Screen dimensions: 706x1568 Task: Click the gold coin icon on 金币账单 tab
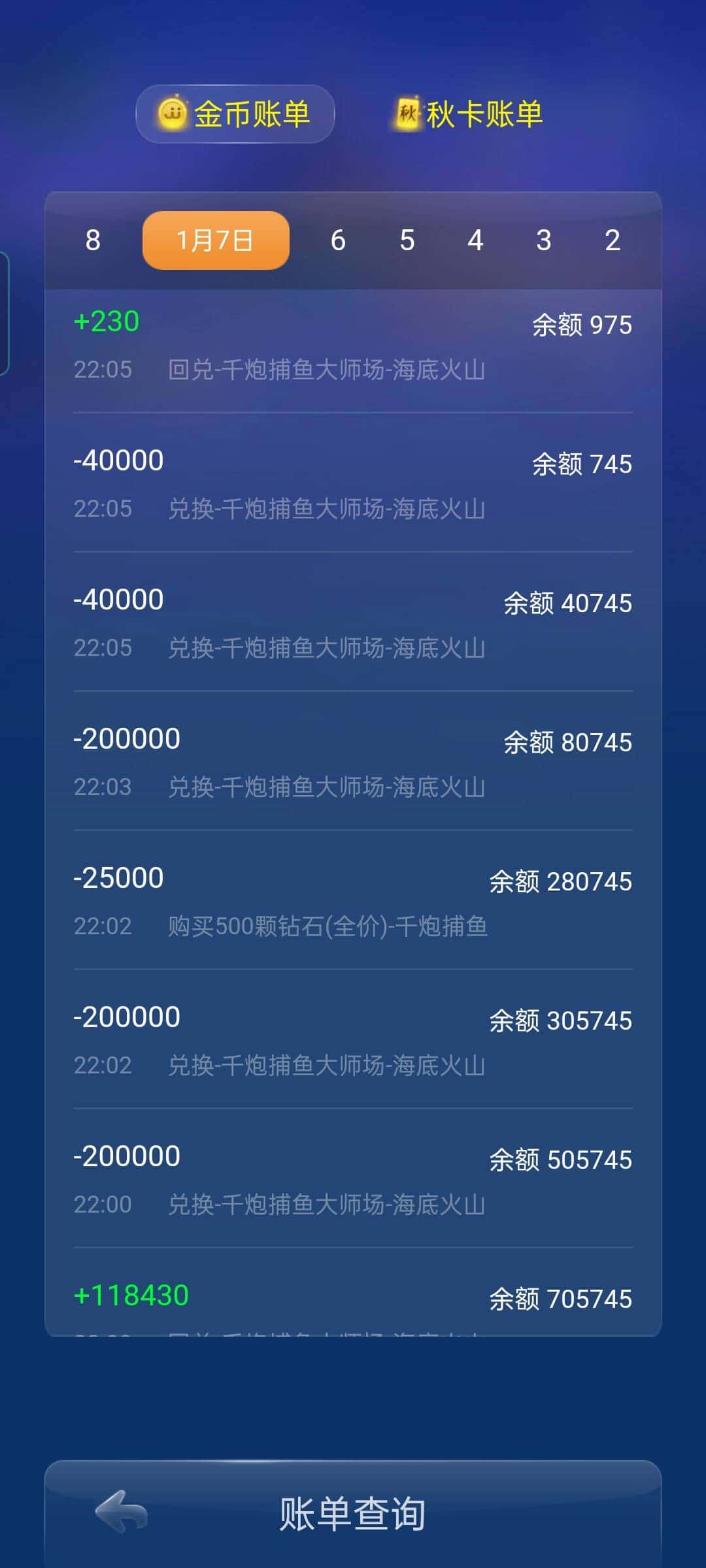(x=171, y=112)
